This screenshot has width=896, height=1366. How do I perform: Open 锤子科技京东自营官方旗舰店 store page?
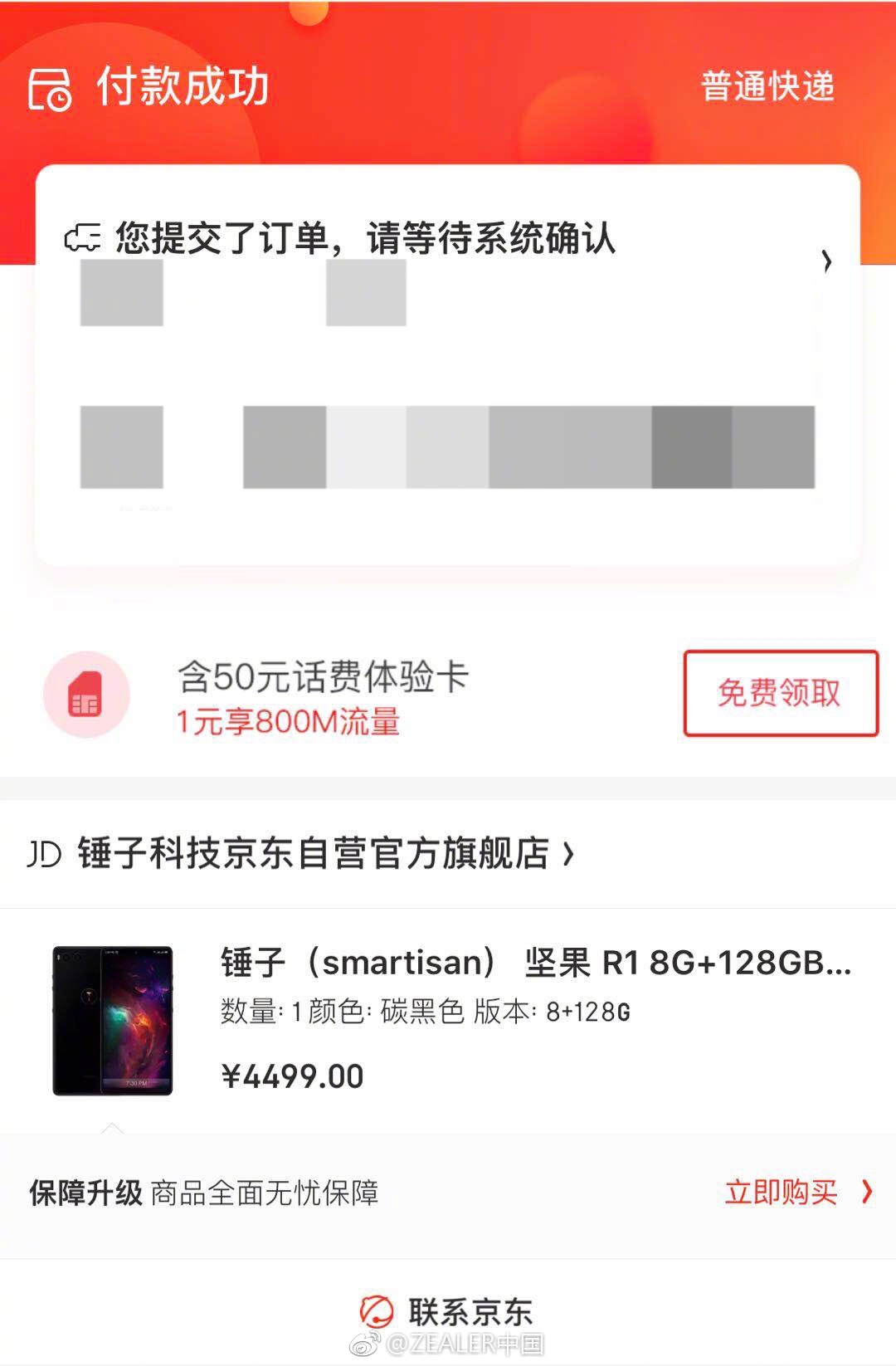point(314,853)
